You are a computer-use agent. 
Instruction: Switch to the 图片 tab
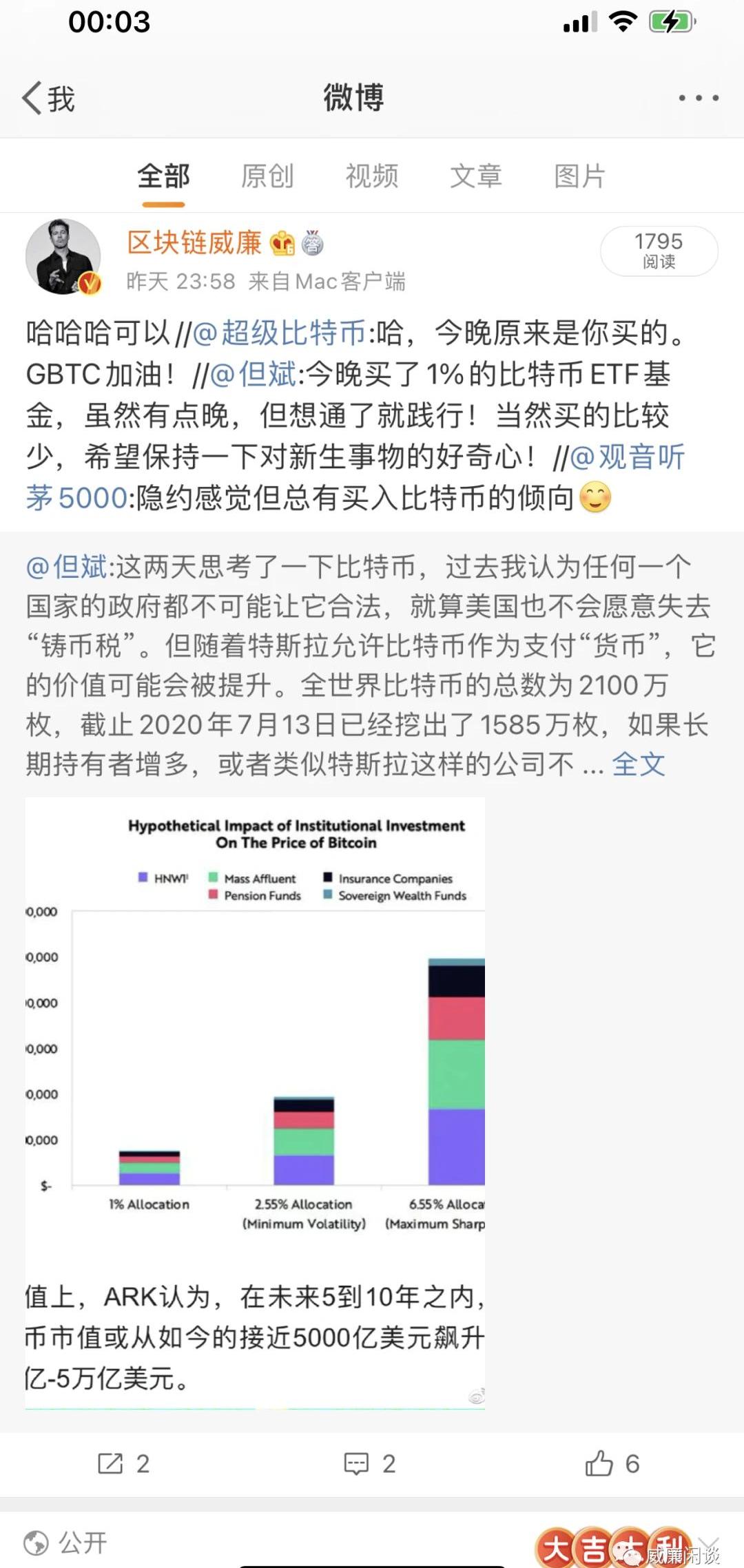580,176
